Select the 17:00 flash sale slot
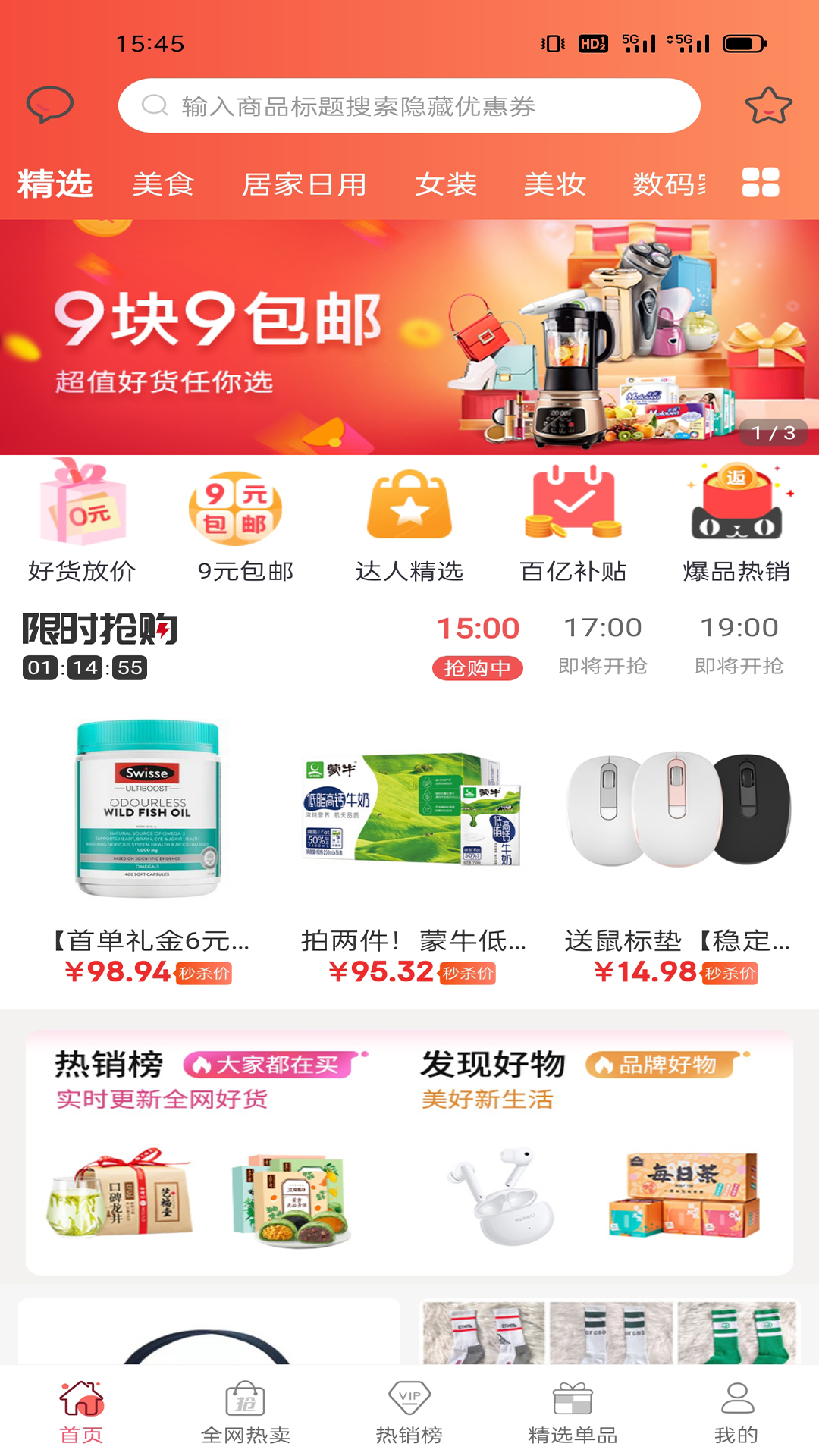Viewport: 819px width, 1456px height. [603, 645]
